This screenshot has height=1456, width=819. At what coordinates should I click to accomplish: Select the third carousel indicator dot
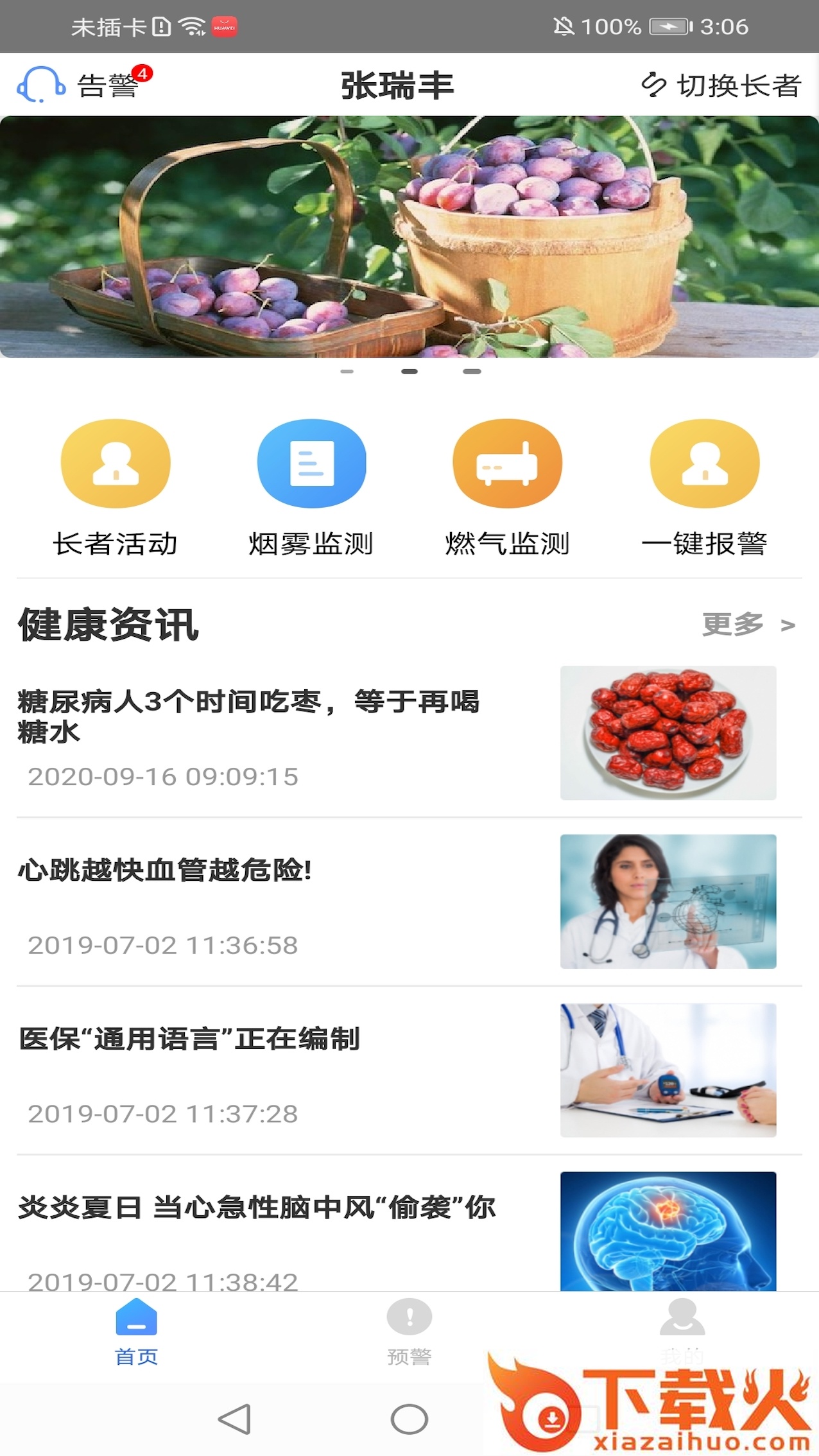click(x=473, y=370)
